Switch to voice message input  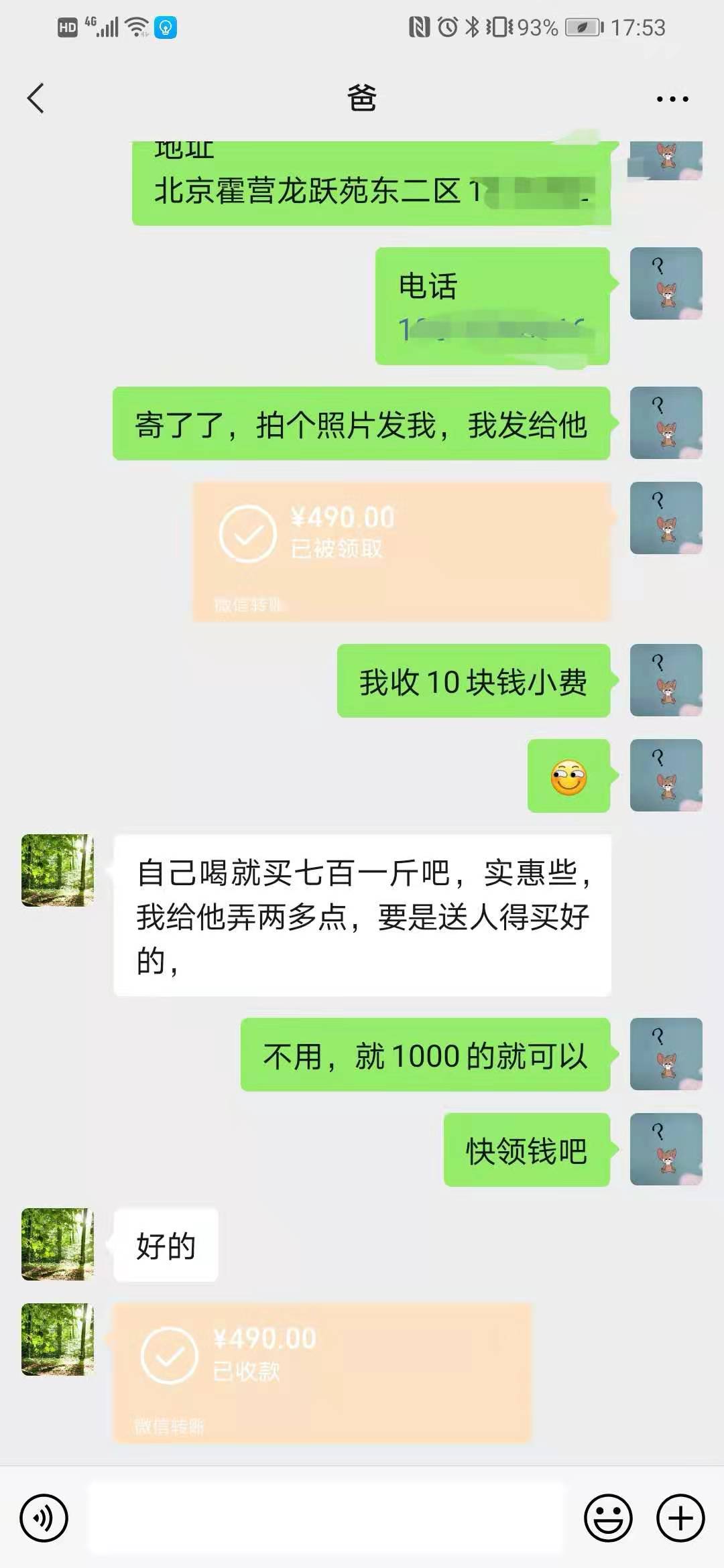coord(44,1517)
